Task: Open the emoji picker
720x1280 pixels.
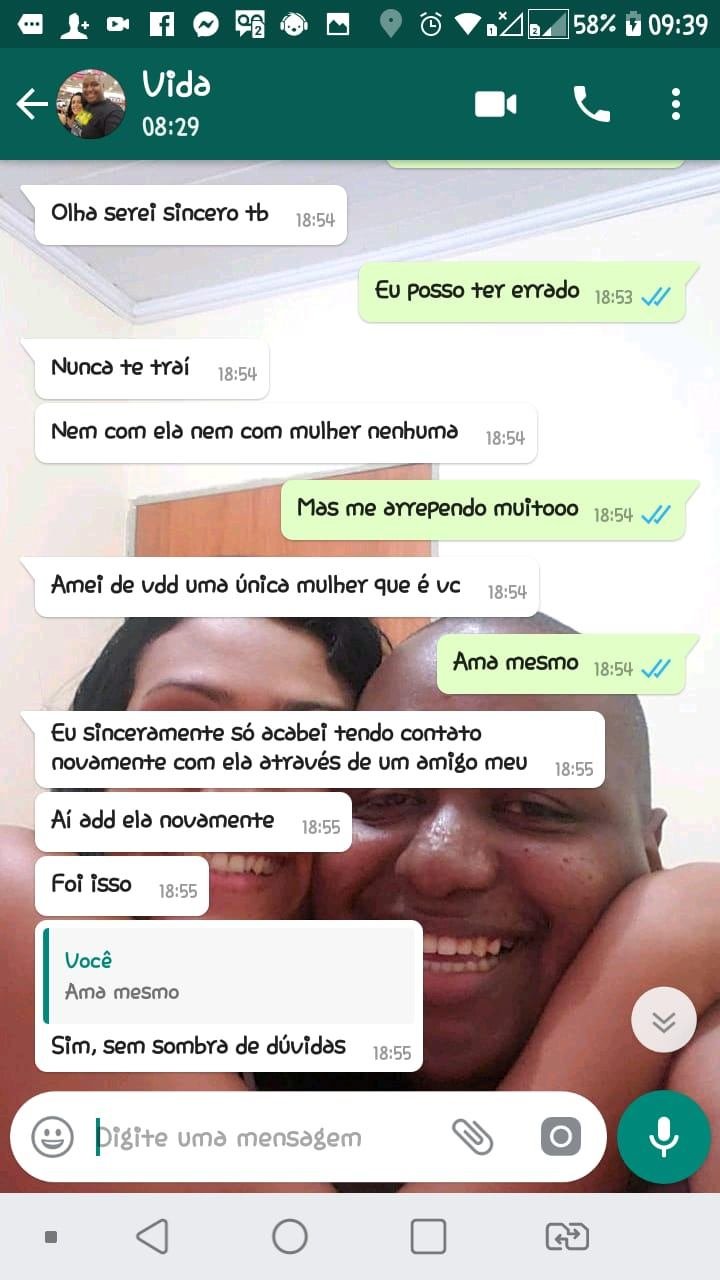Action: click(x=52, y=1137)
